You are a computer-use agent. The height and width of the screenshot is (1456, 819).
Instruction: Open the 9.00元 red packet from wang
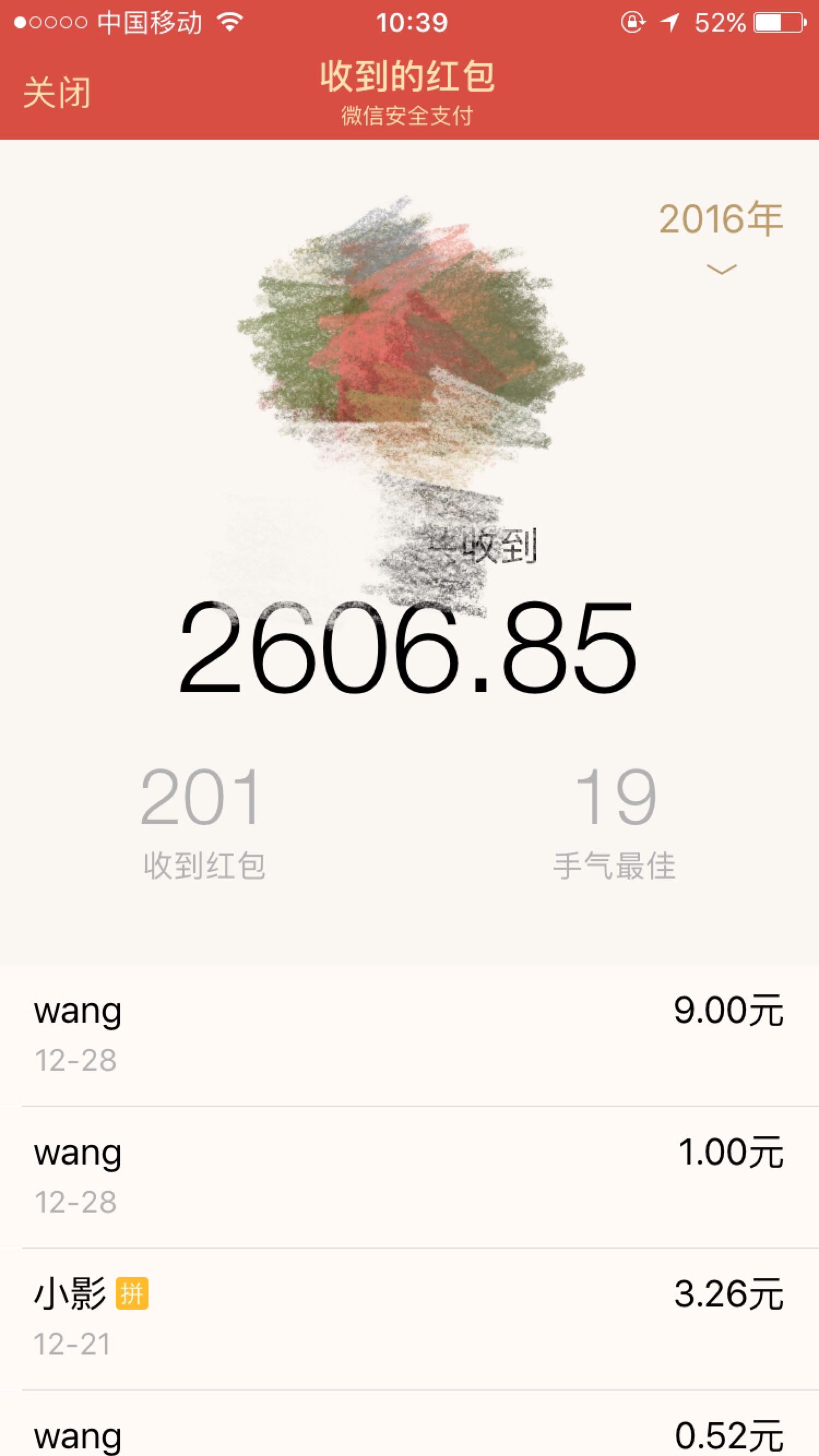[x=410, y=1036]
